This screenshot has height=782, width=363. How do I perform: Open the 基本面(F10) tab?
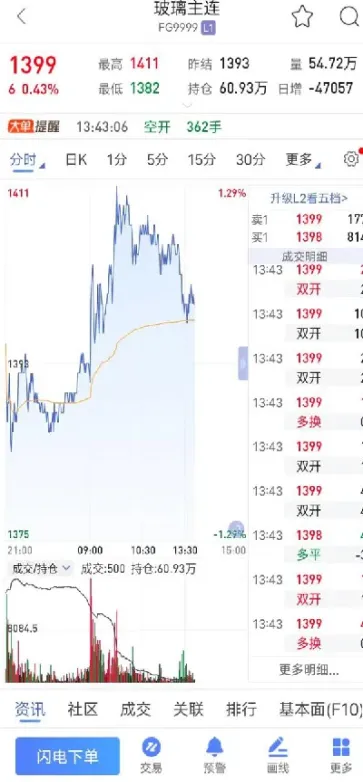[x=320, y=709]
